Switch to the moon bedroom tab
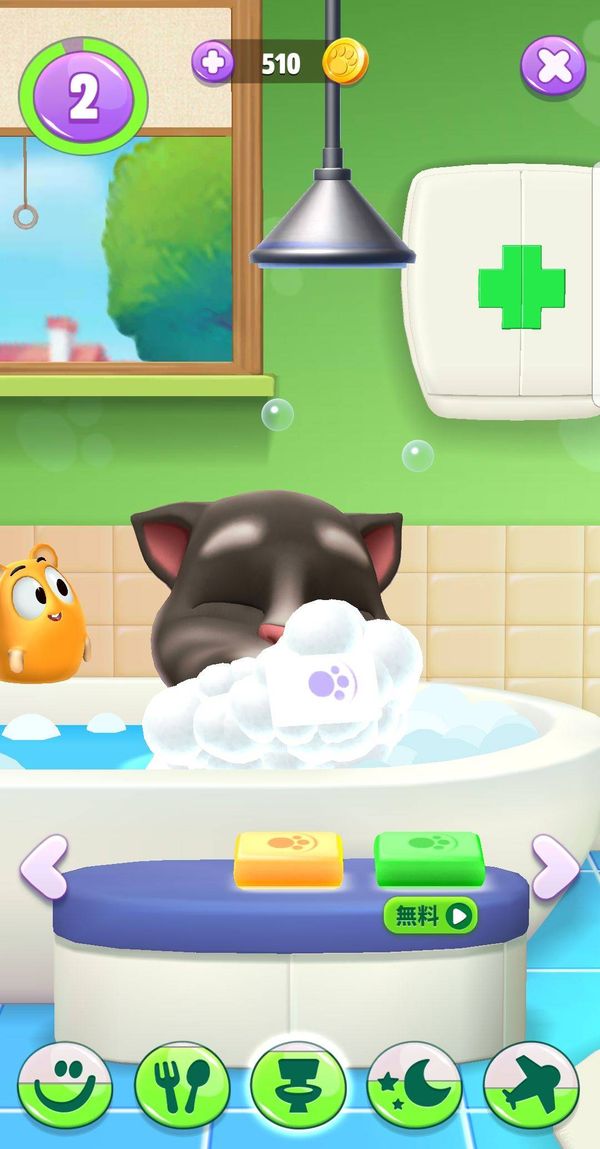 coord(415,1085)
